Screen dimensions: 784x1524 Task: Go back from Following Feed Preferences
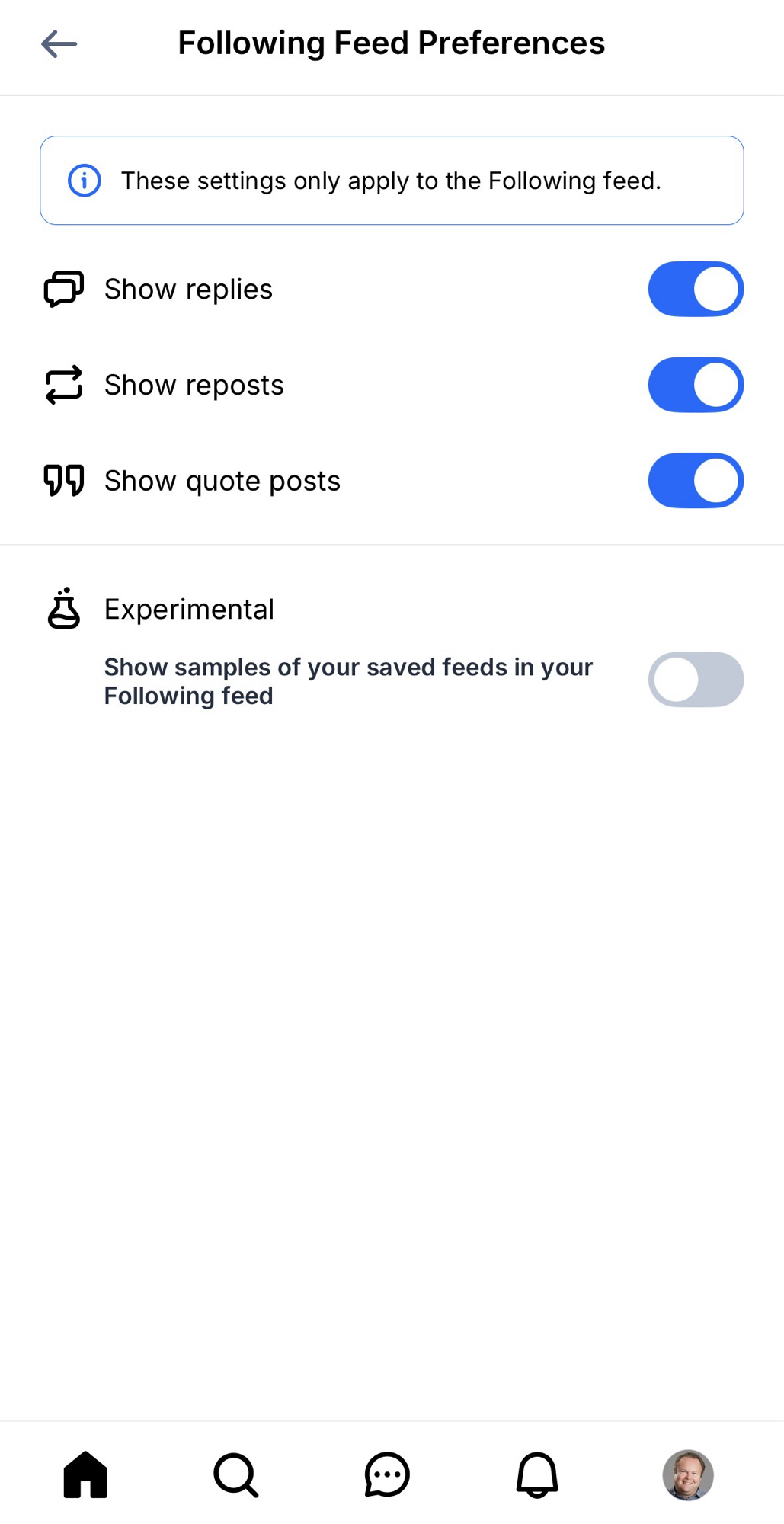click(x=59, y=44)
